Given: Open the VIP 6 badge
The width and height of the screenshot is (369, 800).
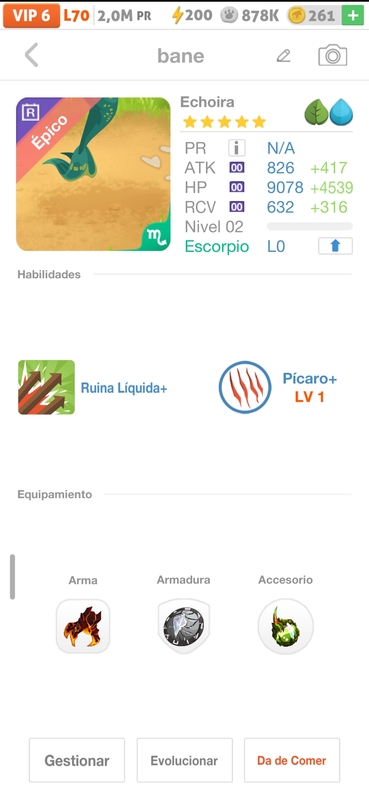Looking at the screenshot, I should point(31,16).
